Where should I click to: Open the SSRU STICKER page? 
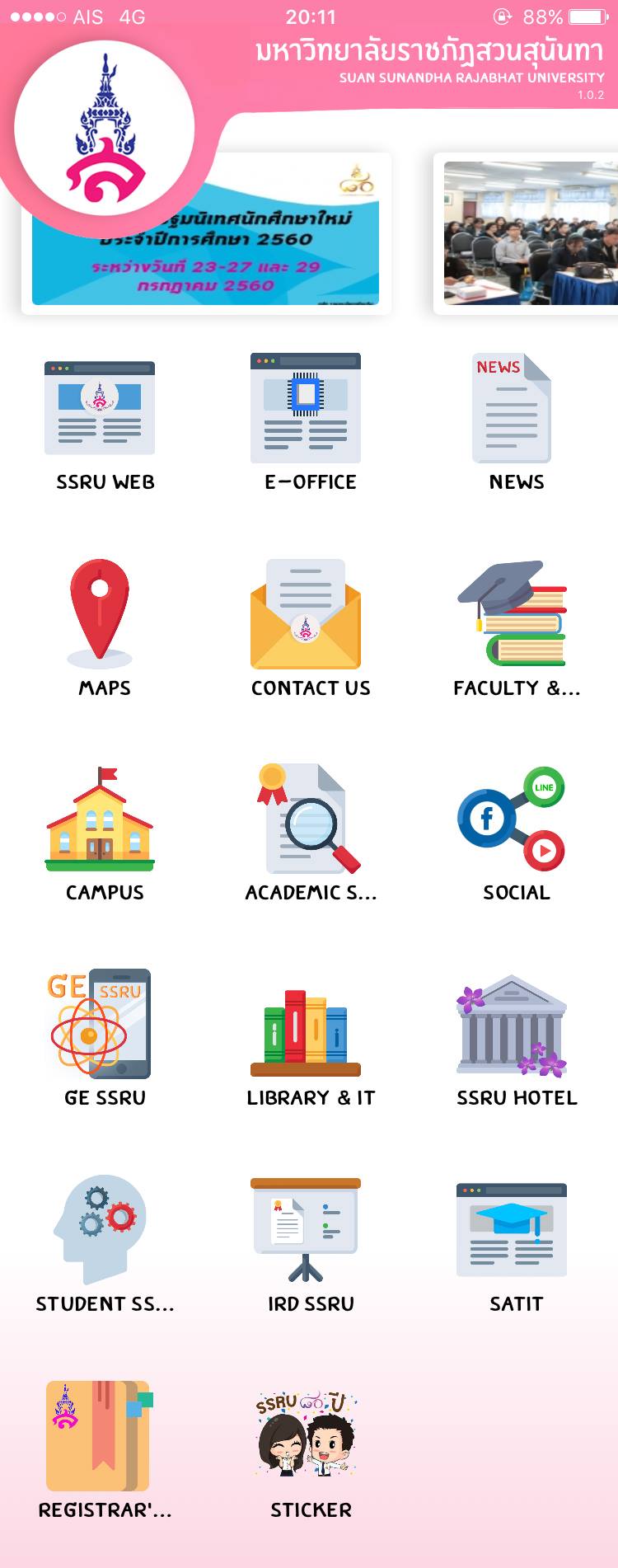306,1435
